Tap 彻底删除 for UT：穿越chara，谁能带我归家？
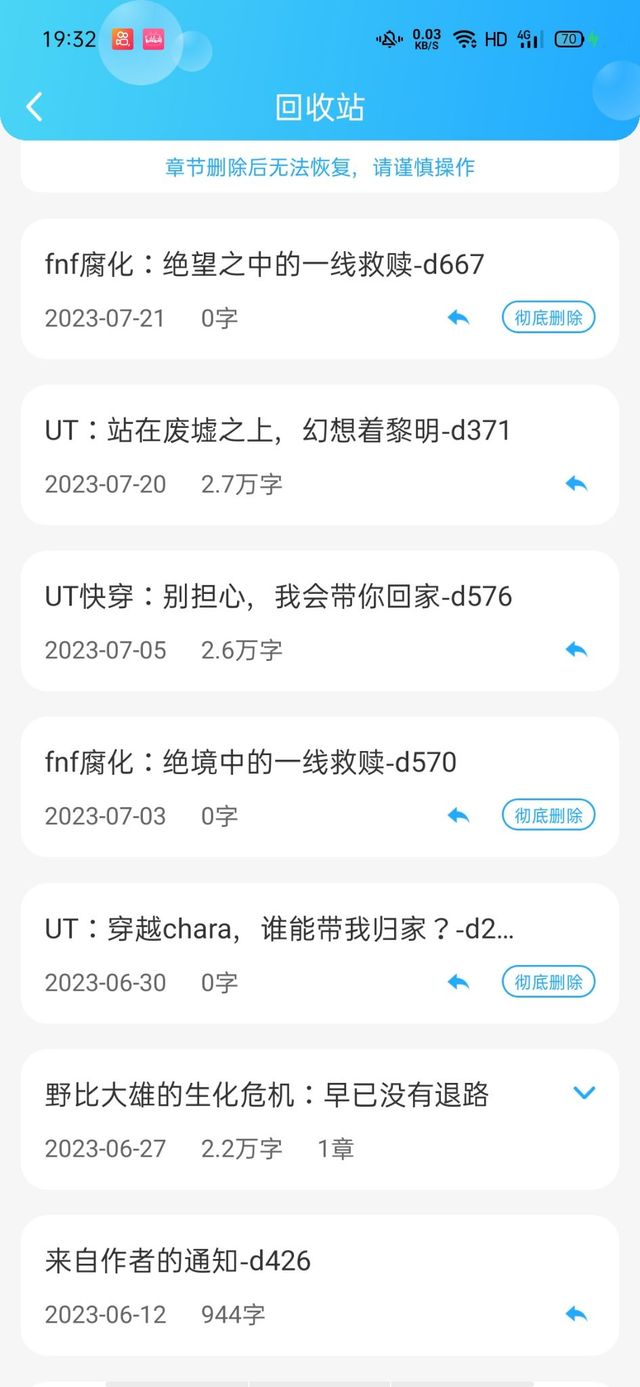This screenshot has height=1387, width=640. pos(548,982)
